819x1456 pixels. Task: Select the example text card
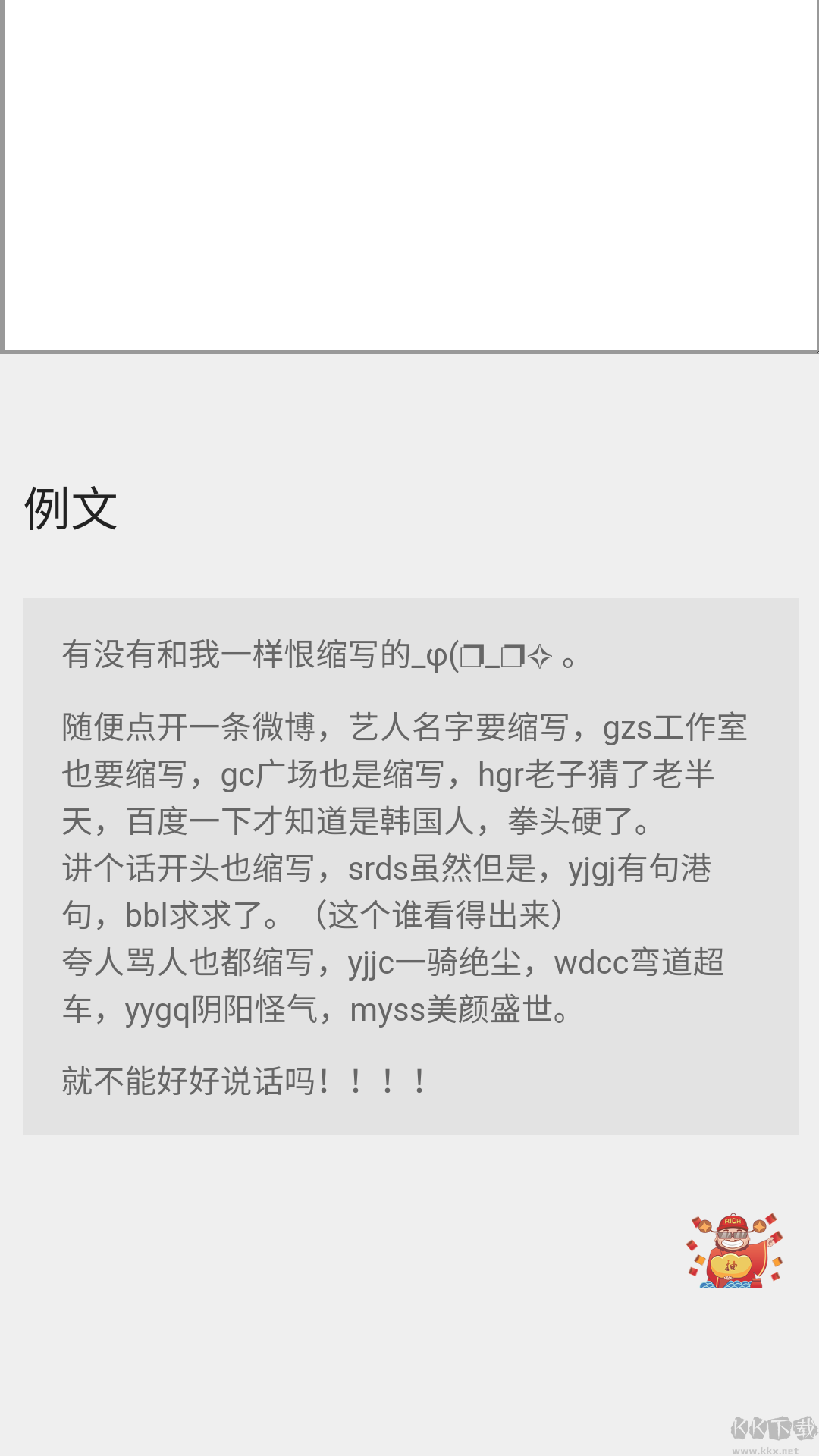[409, 864]
